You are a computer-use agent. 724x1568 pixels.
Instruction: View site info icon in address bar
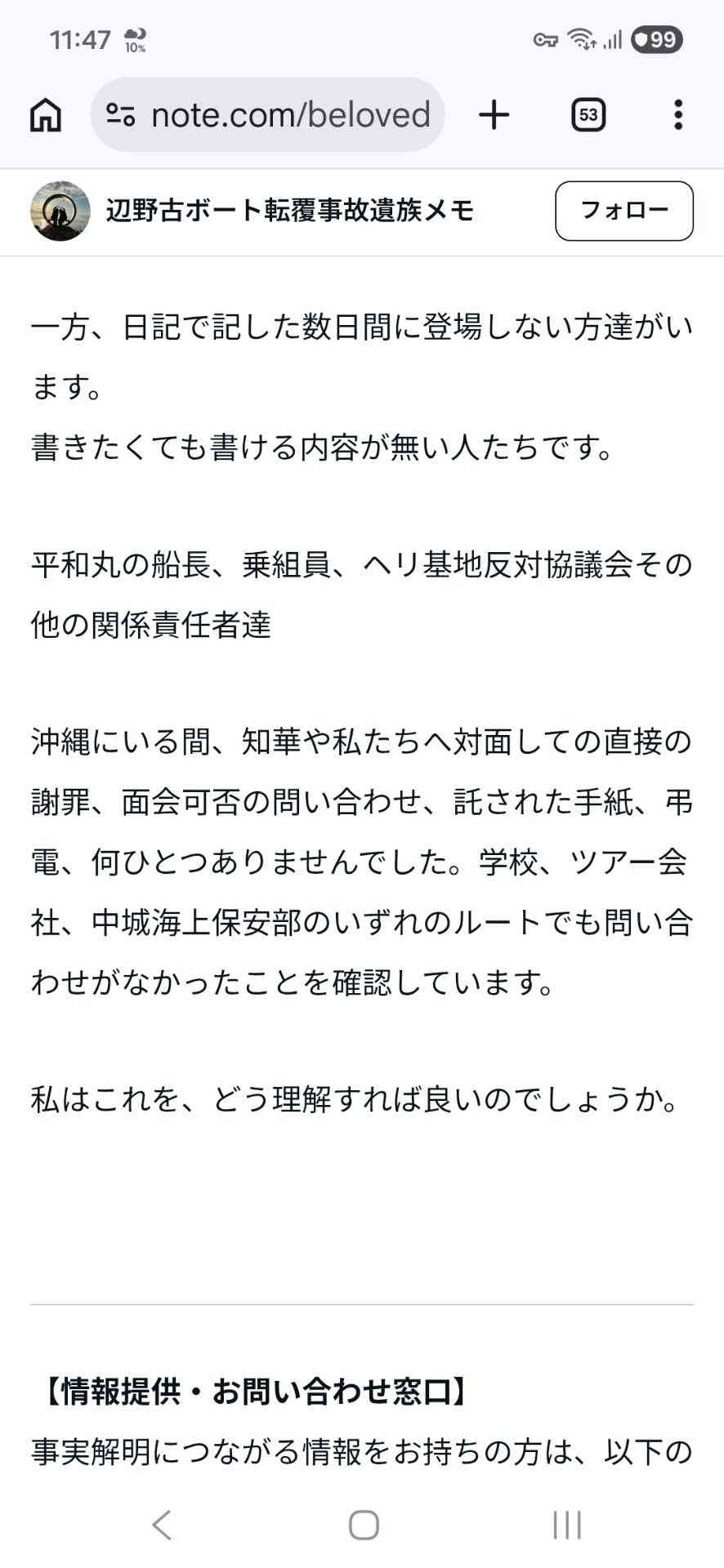[121, 115]
